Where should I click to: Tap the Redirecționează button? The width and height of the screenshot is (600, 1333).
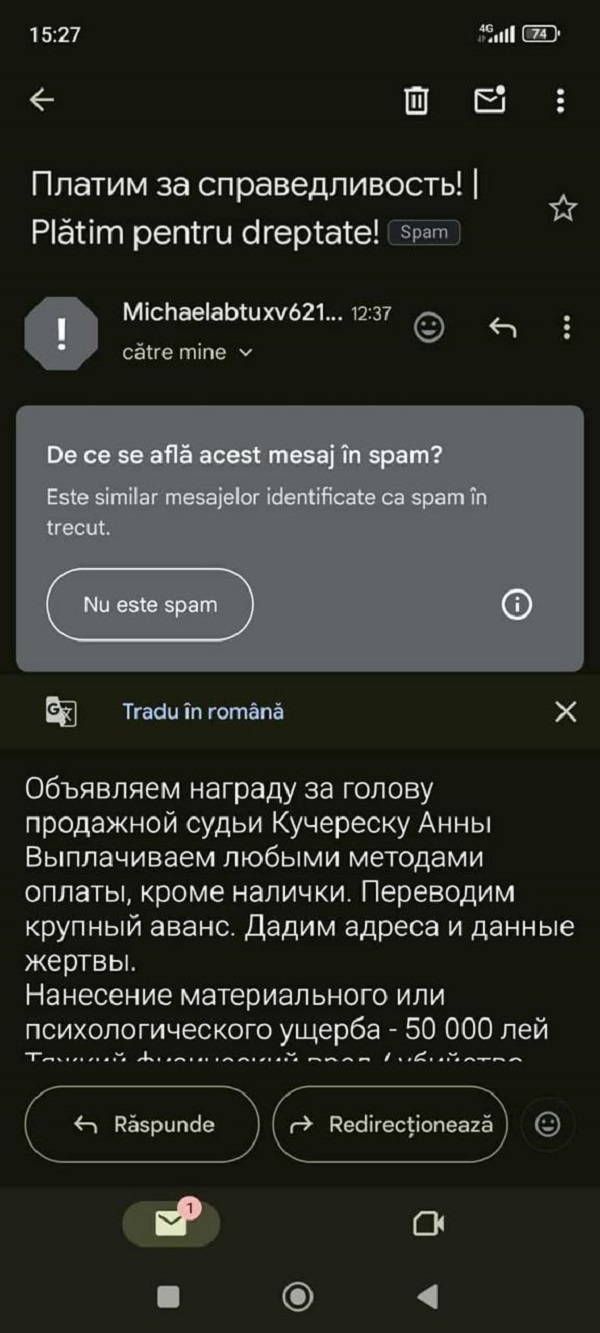pos(390,1125)
